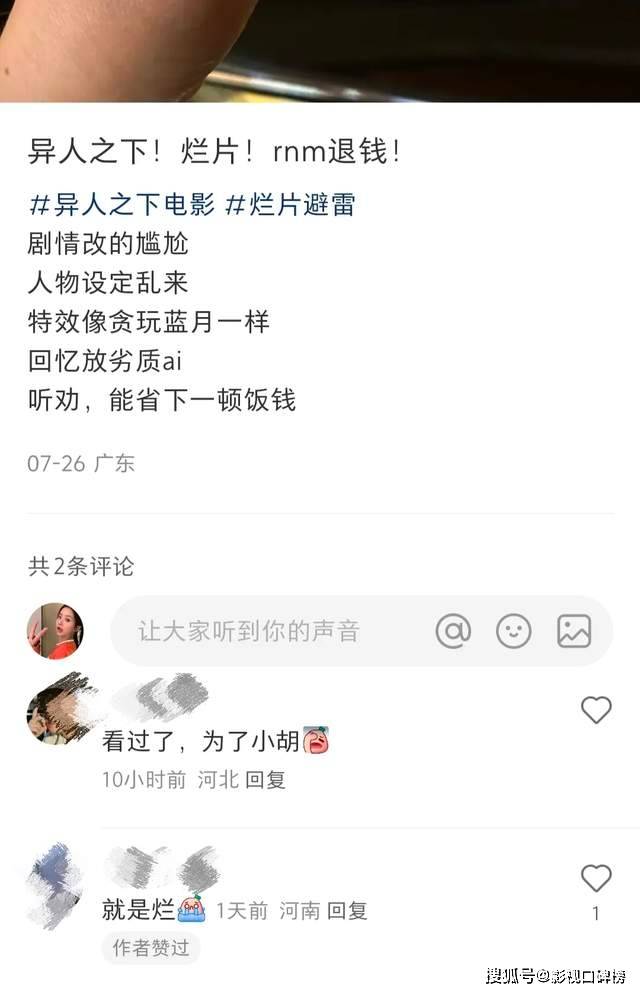
Task: Open the #异人之下电影 hashtag
Action: point(121,205)
